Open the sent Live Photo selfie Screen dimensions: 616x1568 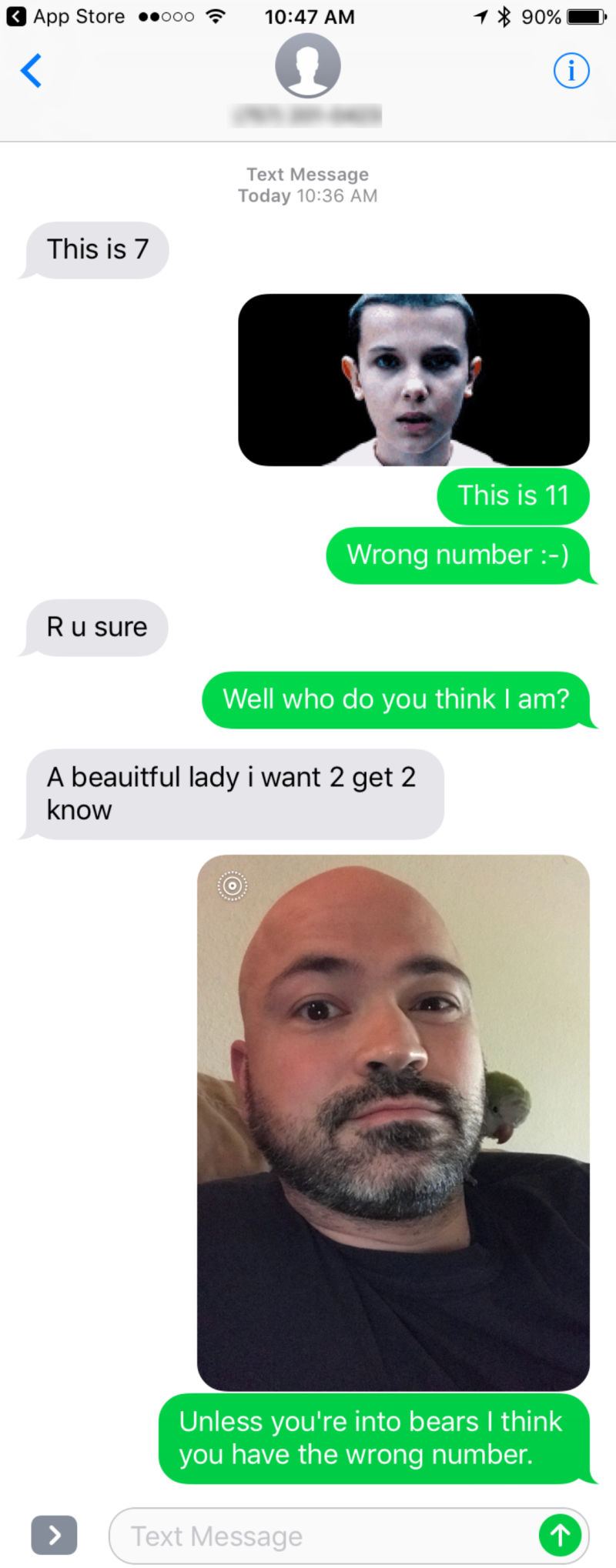point(393,1122)
